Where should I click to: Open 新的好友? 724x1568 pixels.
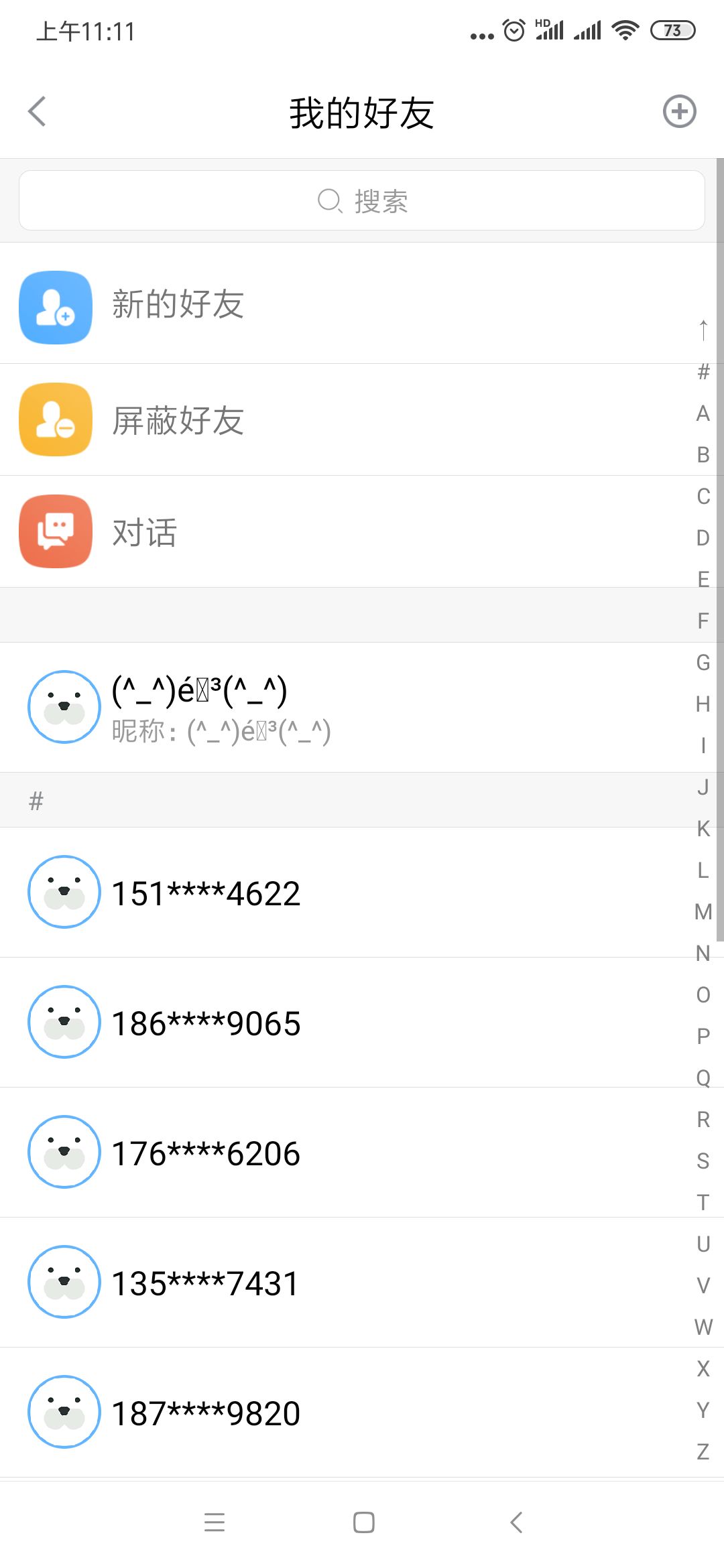[362, 305]
